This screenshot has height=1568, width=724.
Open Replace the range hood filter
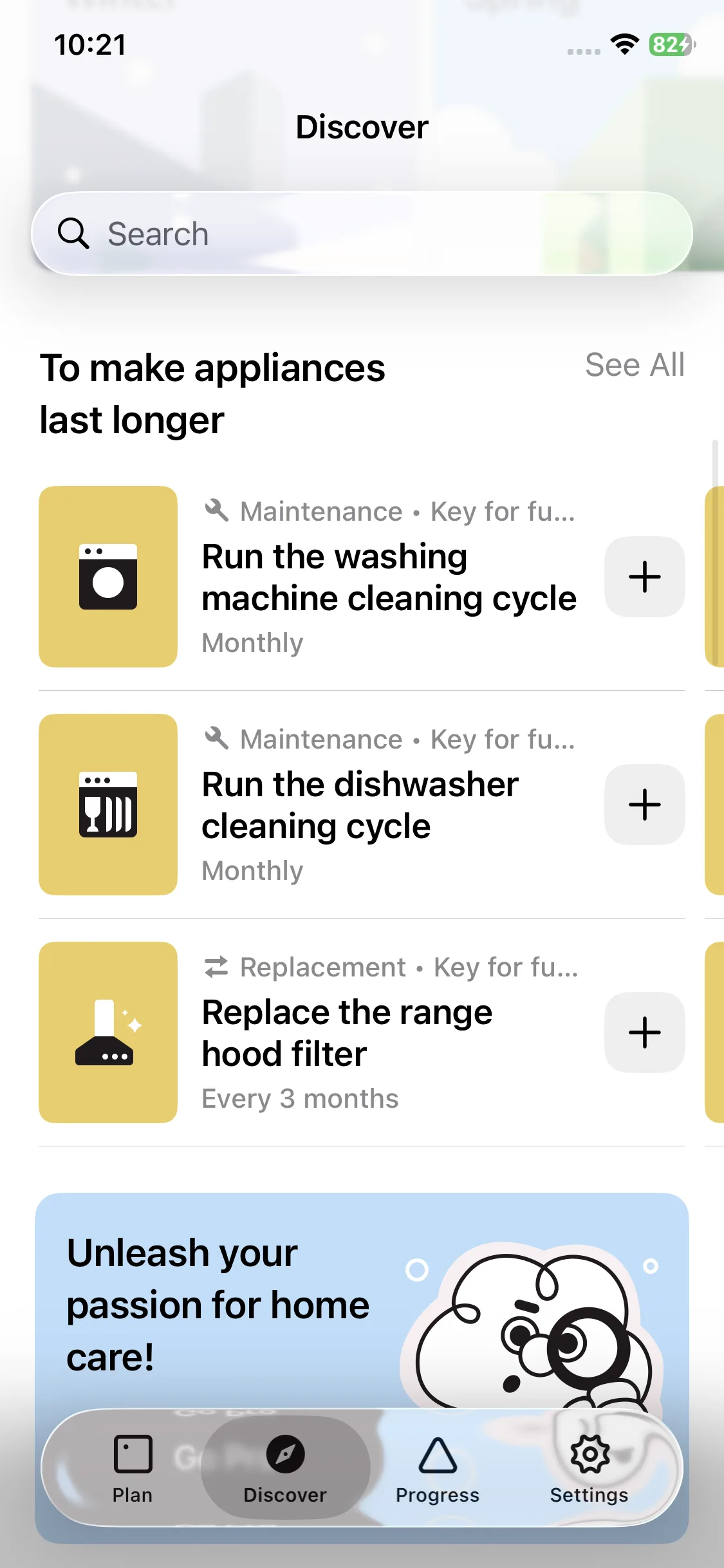[x=348, y=1033]
